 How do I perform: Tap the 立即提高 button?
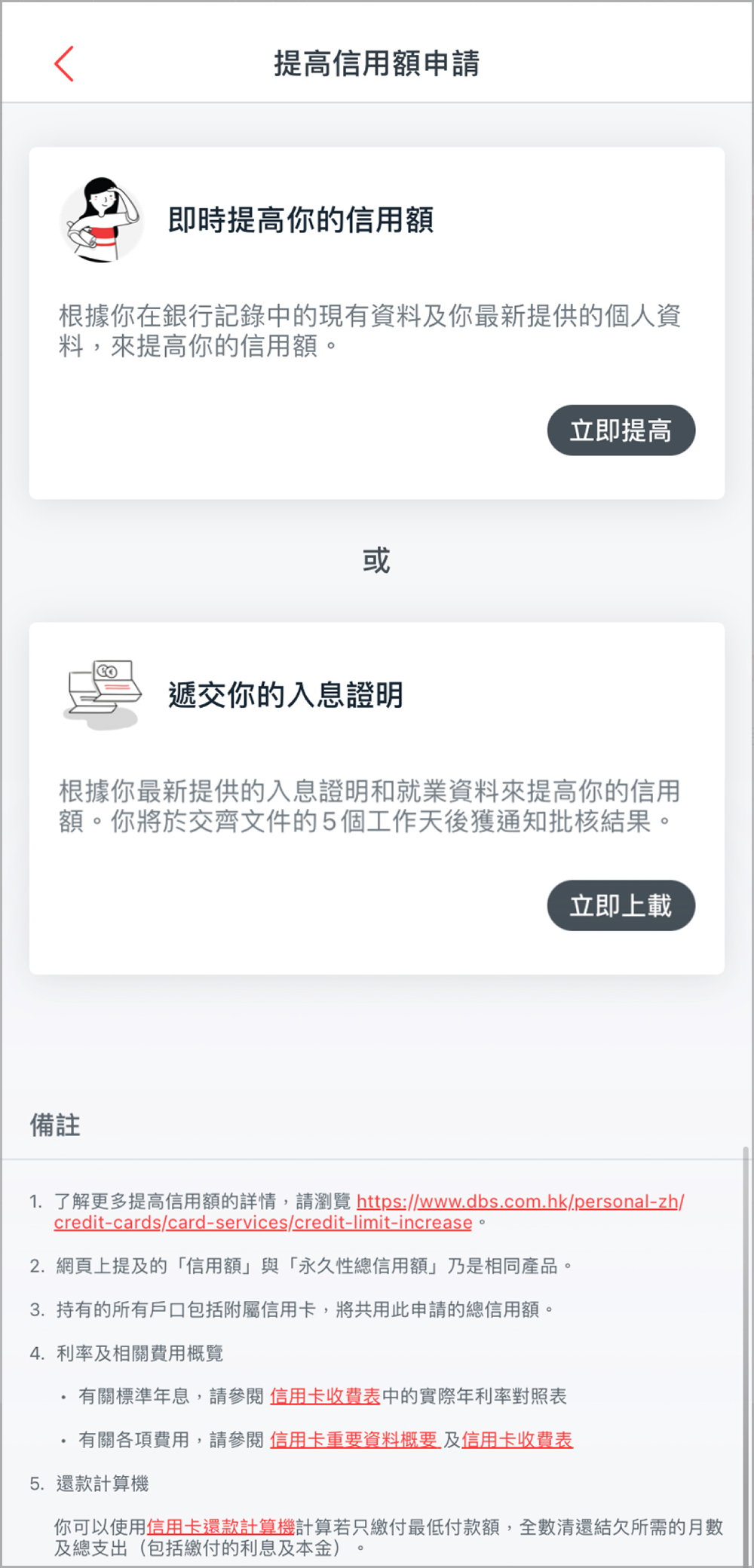(621, 430)
